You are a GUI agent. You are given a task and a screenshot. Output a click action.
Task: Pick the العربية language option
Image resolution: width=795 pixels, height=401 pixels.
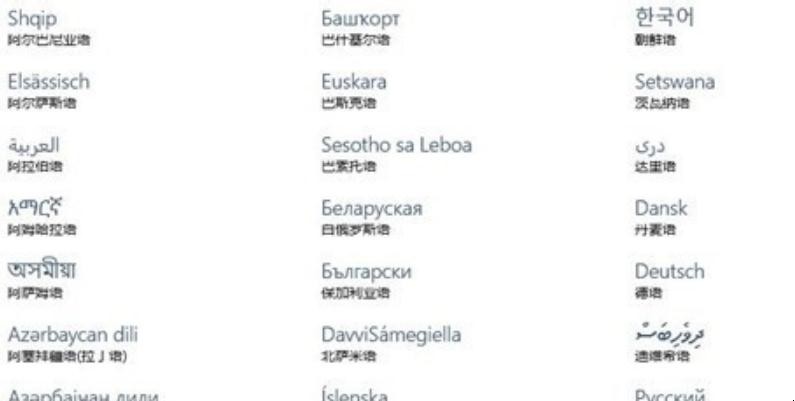33,145
